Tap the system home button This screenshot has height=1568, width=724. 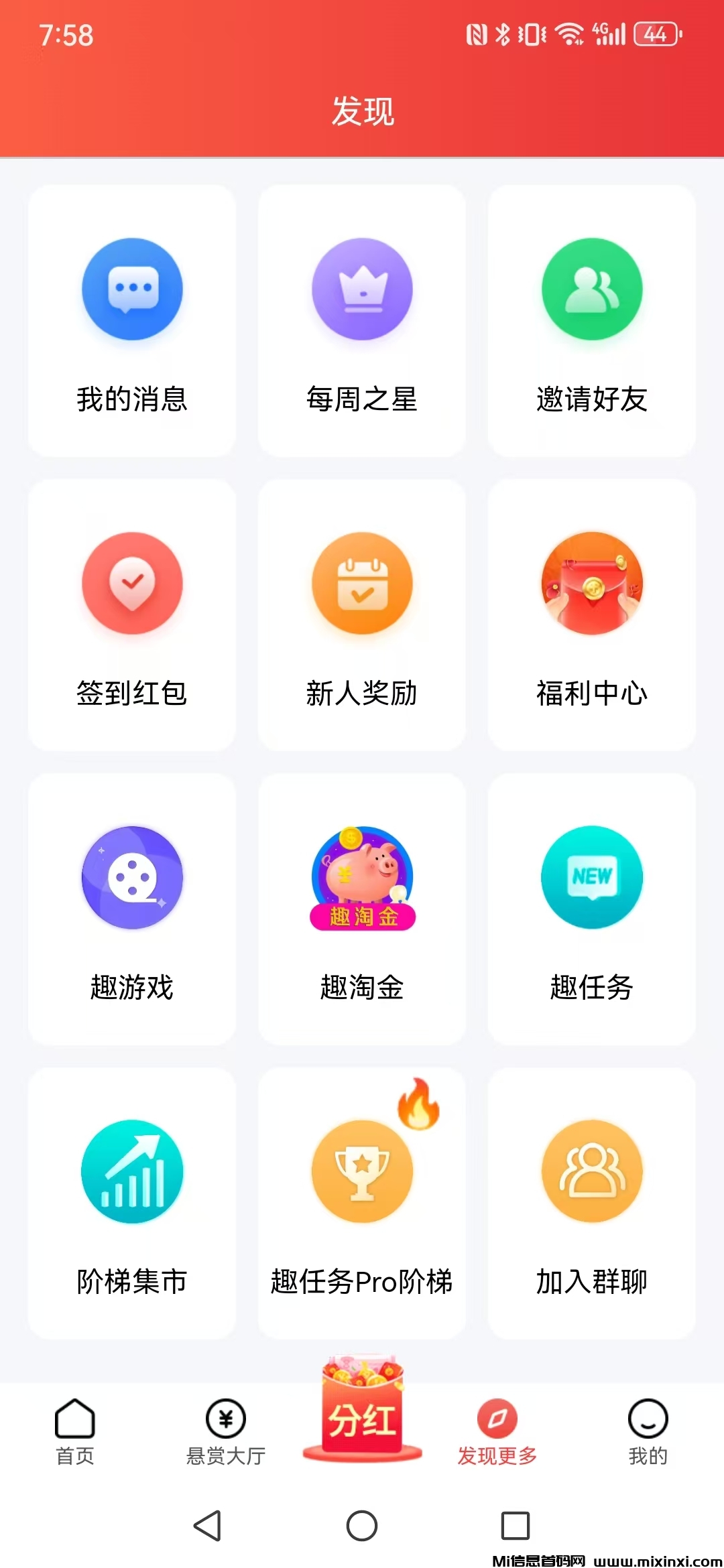pos(362,1525)
